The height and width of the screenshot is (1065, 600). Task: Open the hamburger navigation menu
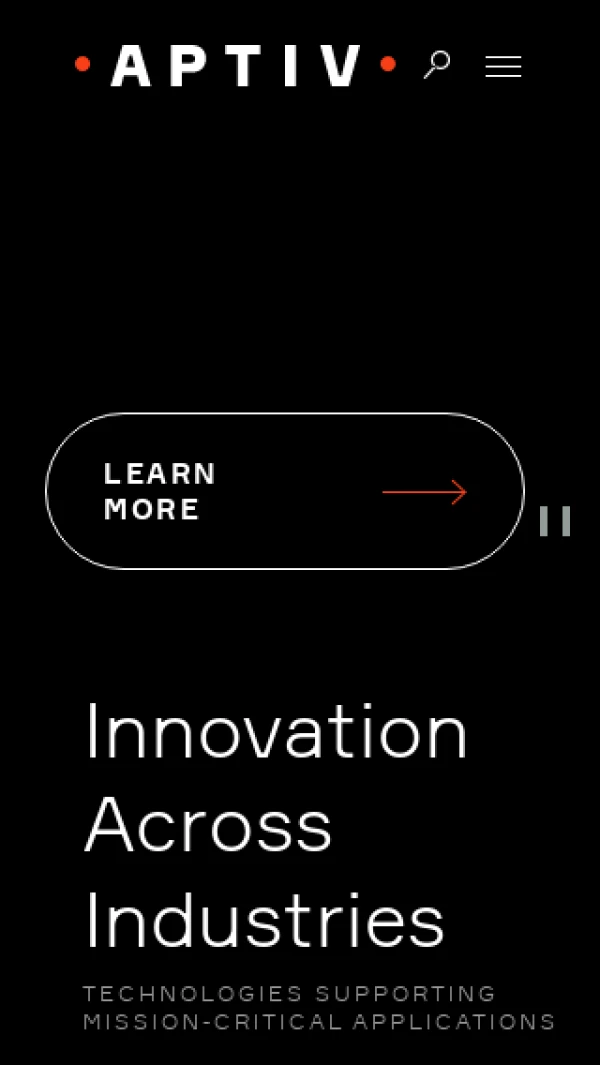[x=503, y=67]
